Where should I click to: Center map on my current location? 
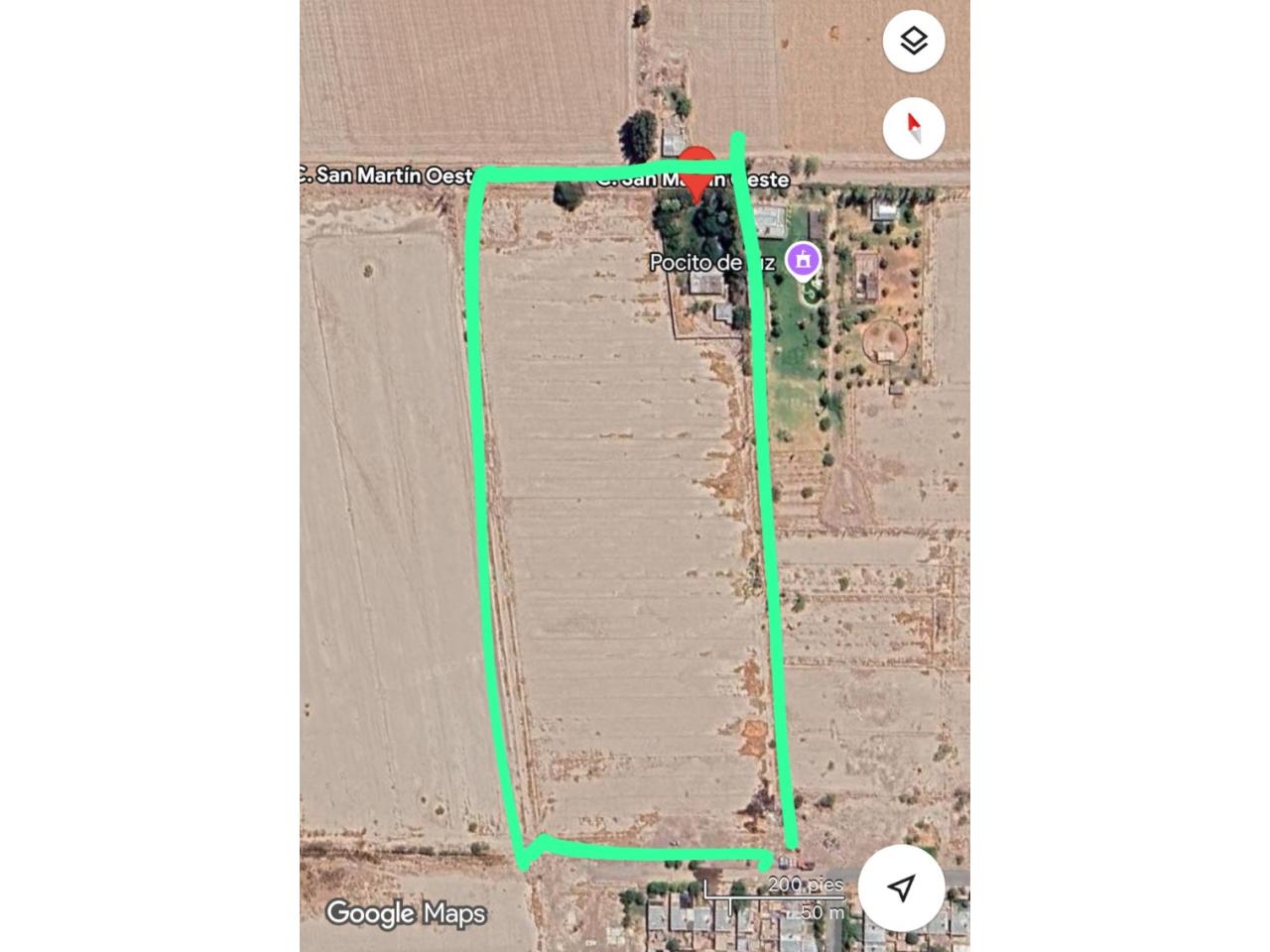click(x=901, y=888)
